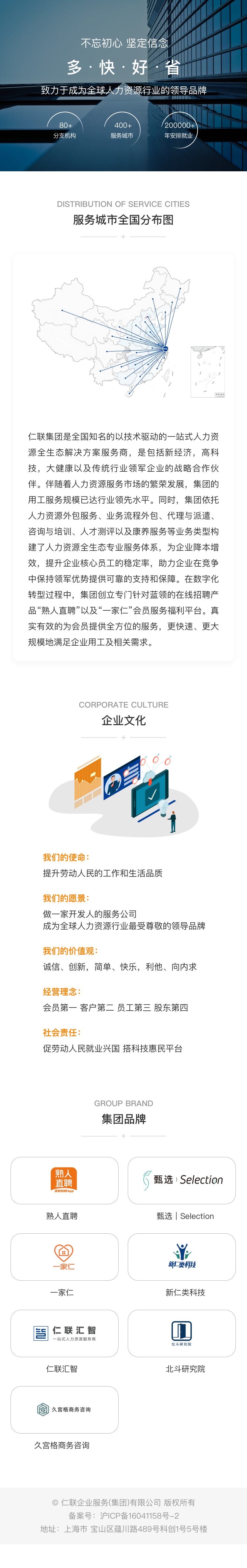The width and height of the screenshot is (247, 1568).
Task: Open the 沪ICP备16041158号-2 filing link
Action: [x=139, y=1515]
